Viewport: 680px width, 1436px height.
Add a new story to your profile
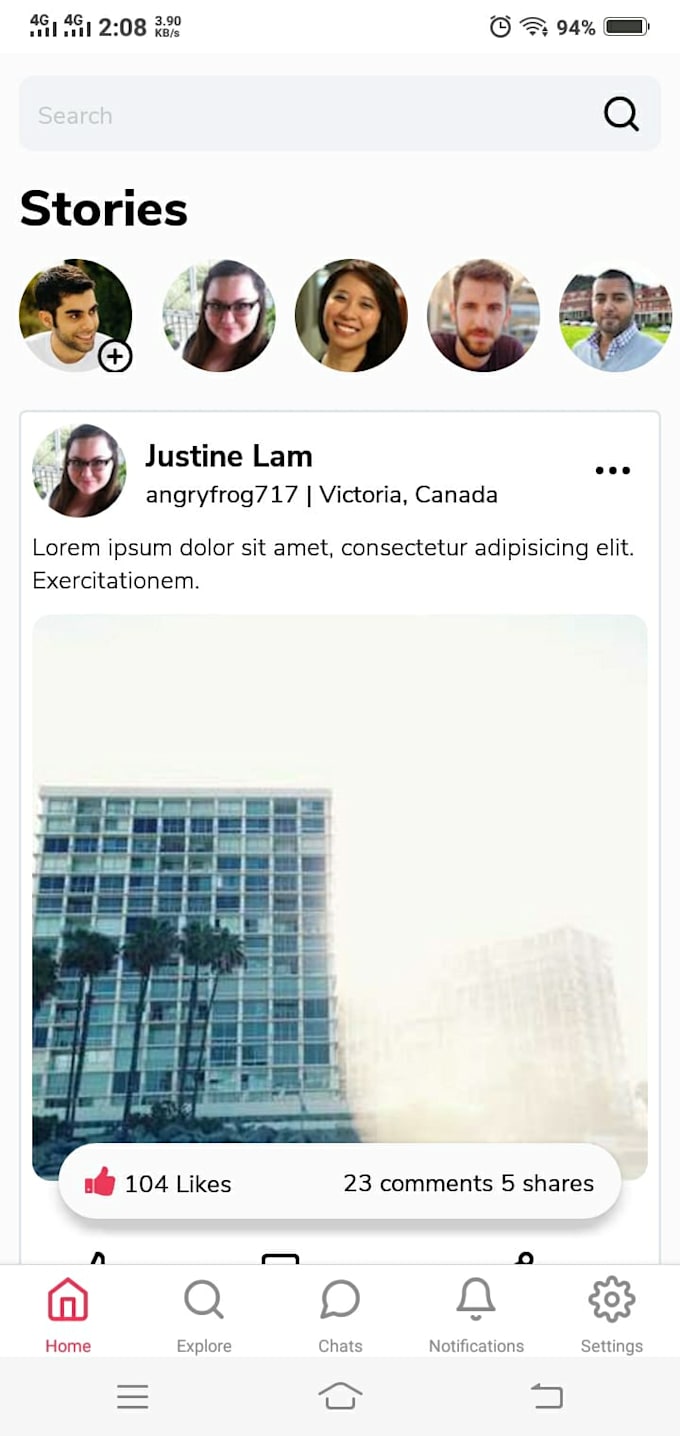tap(116, 356)
